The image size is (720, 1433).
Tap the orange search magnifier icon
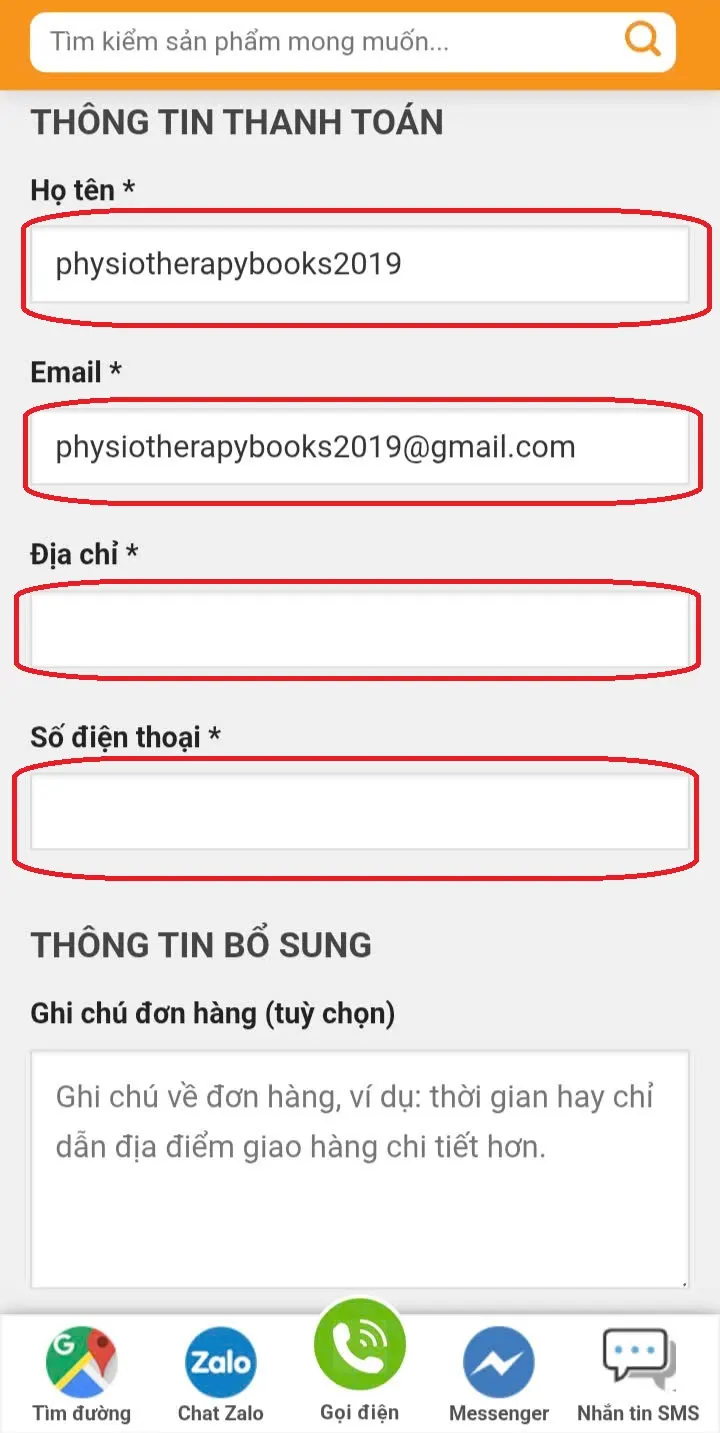click(x=643, y=40)
